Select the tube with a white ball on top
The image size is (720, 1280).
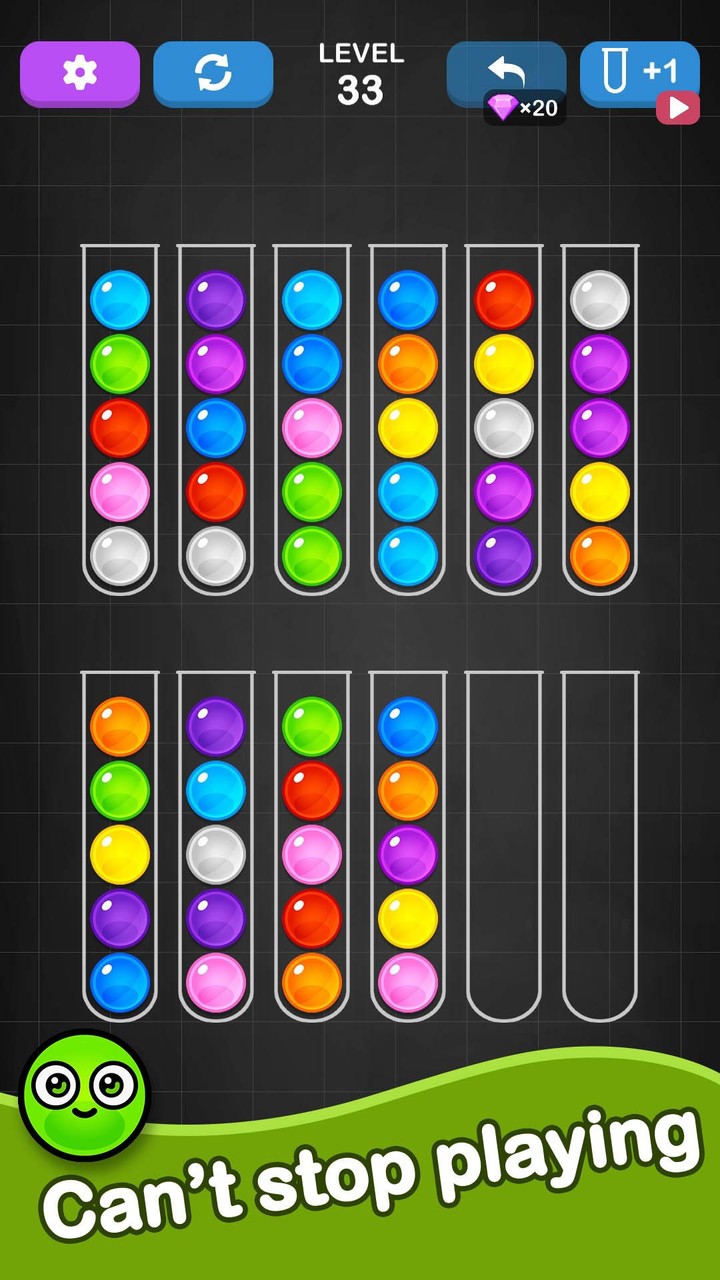click(600, 420)
